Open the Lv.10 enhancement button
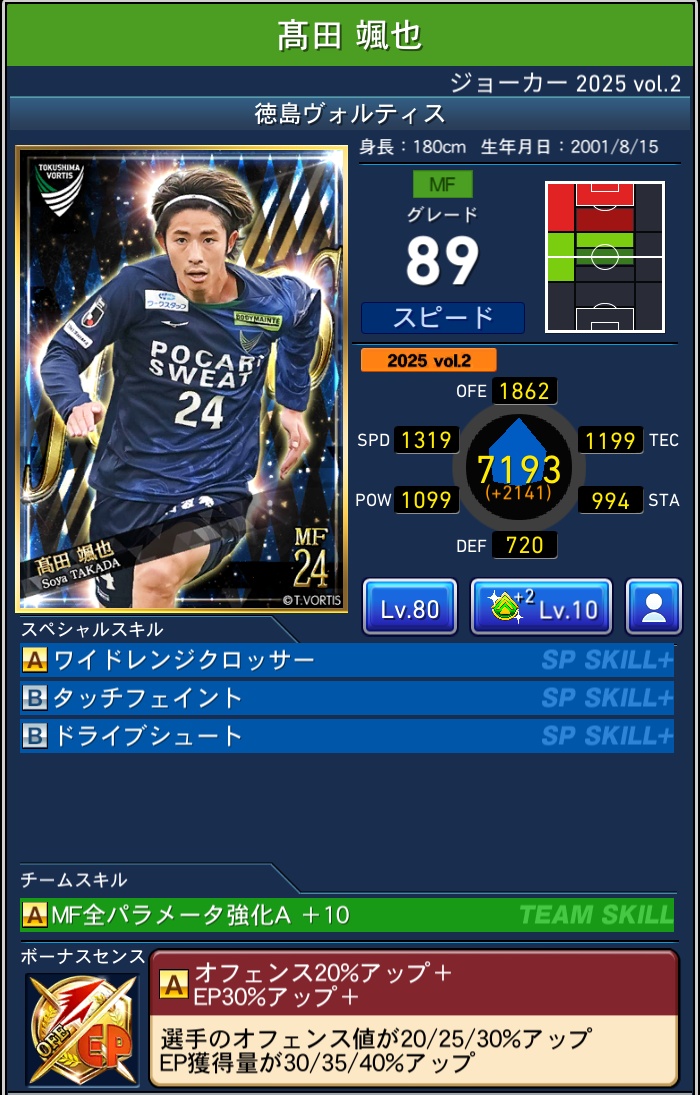Image resolution: width=700 pixels, height=1095 pixels. click(x=541, y=607)
